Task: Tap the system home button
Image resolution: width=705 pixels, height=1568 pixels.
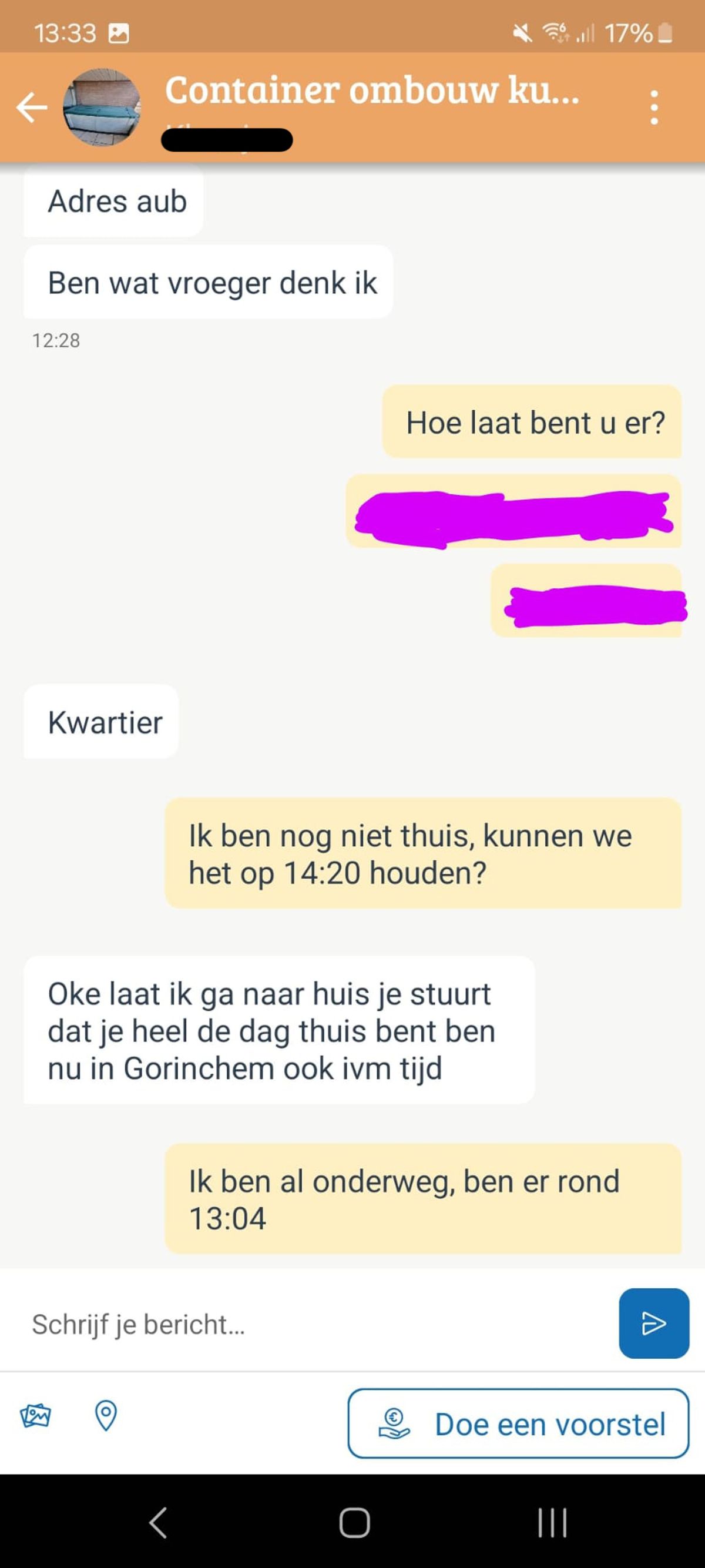Action: pyautogui.click(x=354, y=1522)
